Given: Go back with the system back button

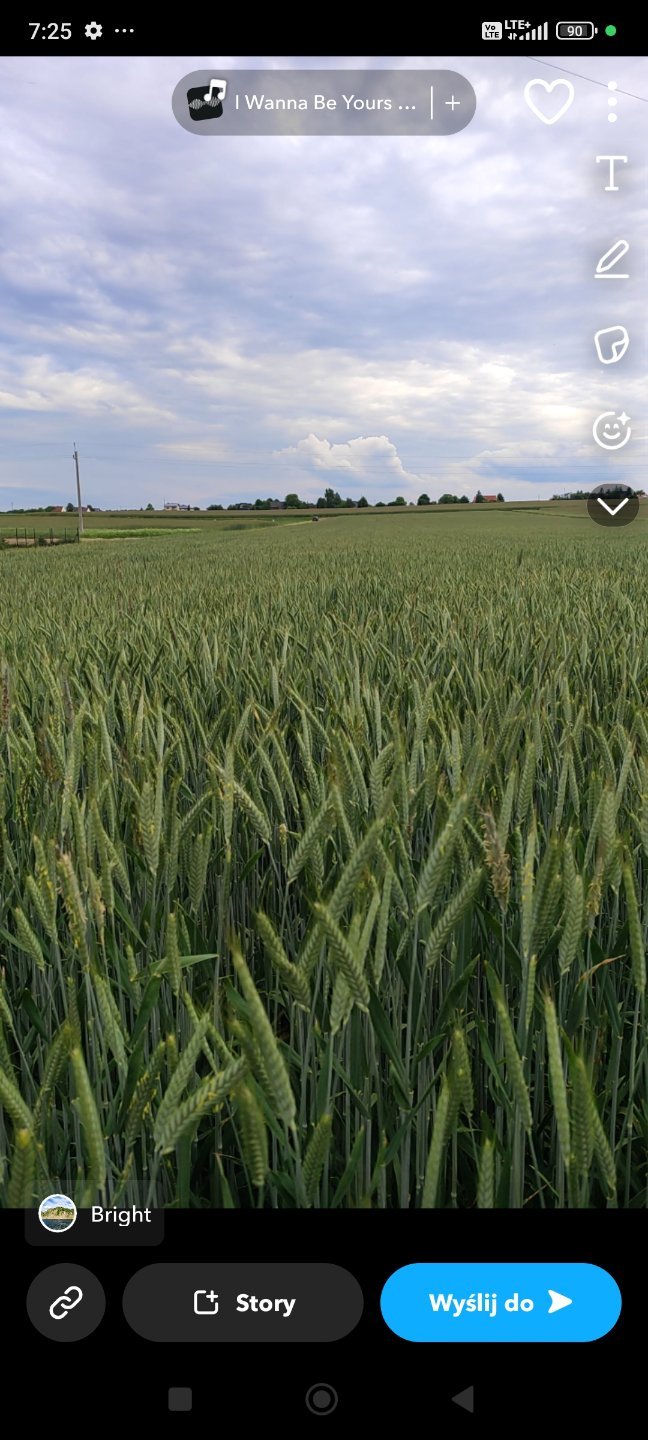Looking at the screenshot, I should 462,1399.
